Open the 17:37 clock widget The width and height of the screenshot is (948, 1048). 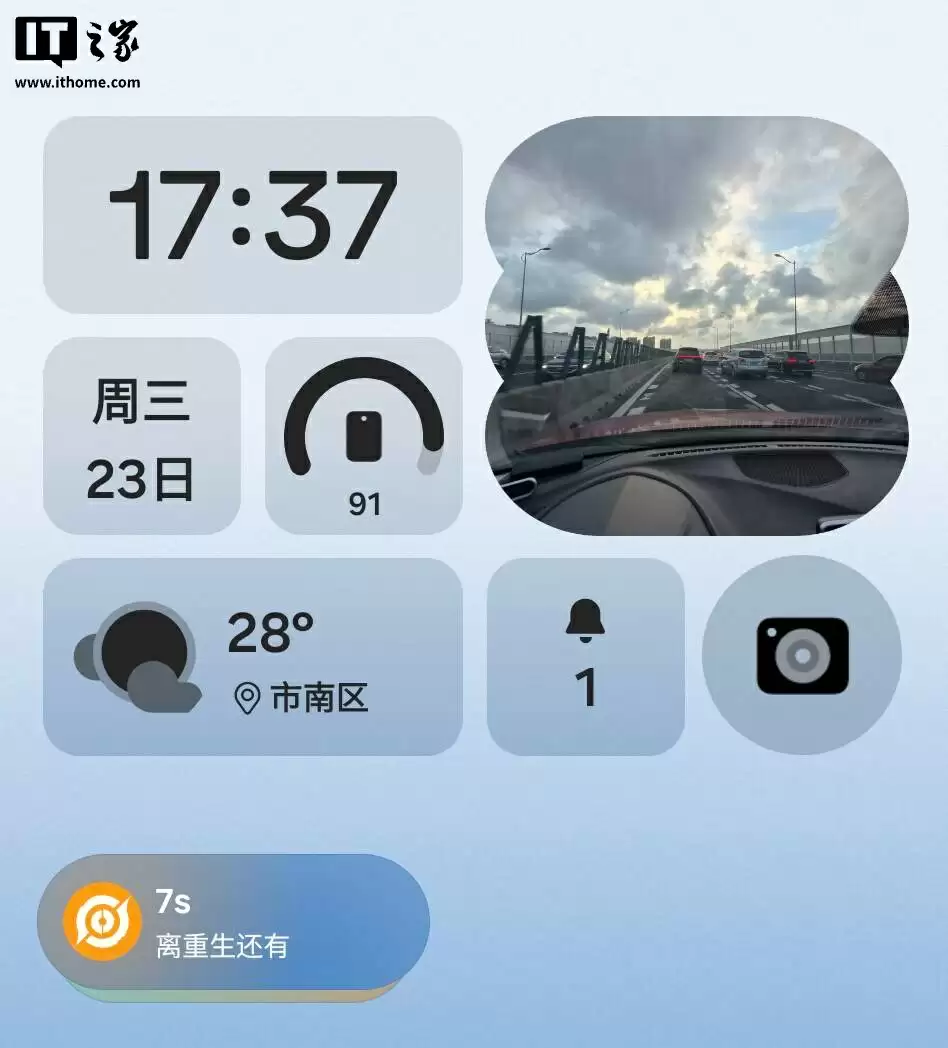click(x=252, y=215)
